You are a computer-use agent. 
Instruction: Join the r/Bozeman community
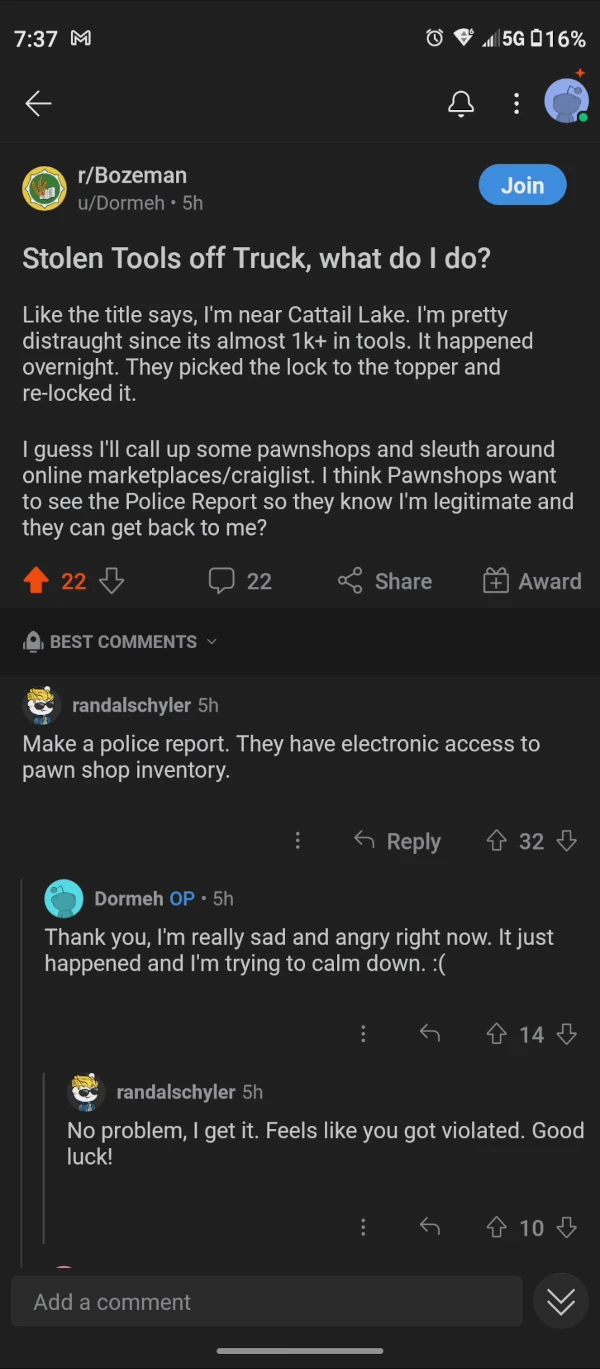point(522,185)
